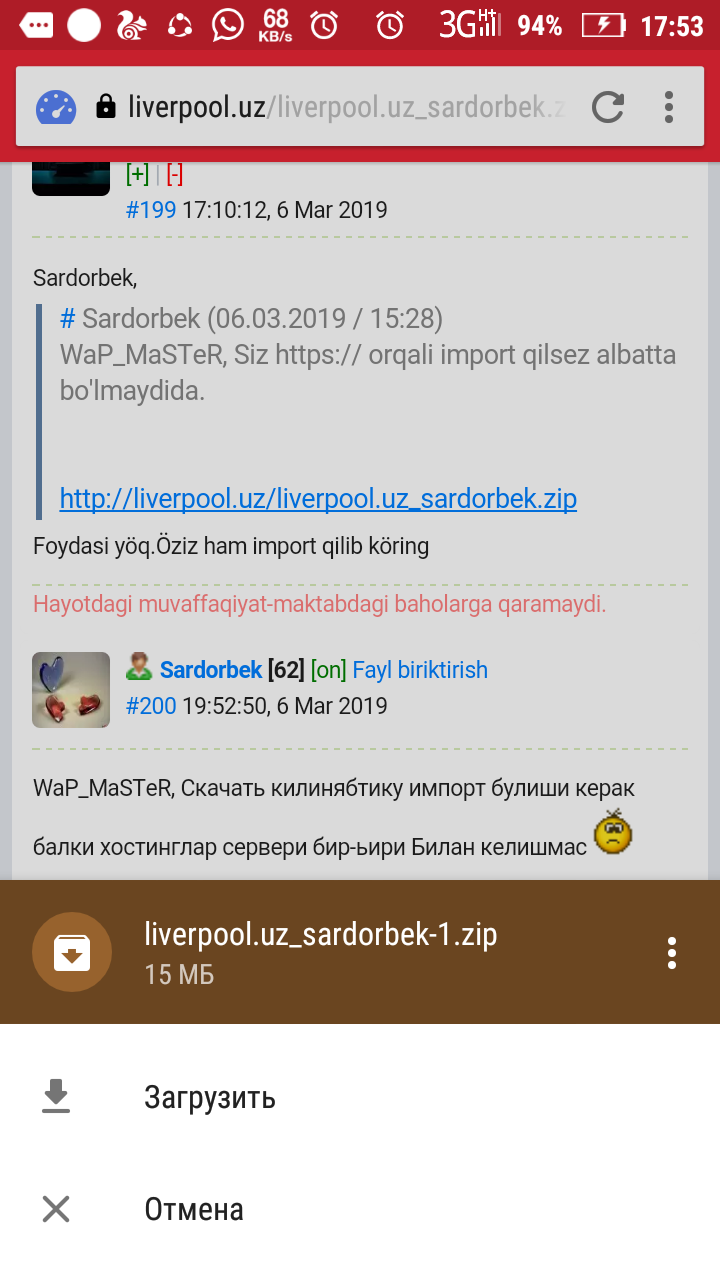Tap Загрузить to download the zip file

coord(209,1097)
